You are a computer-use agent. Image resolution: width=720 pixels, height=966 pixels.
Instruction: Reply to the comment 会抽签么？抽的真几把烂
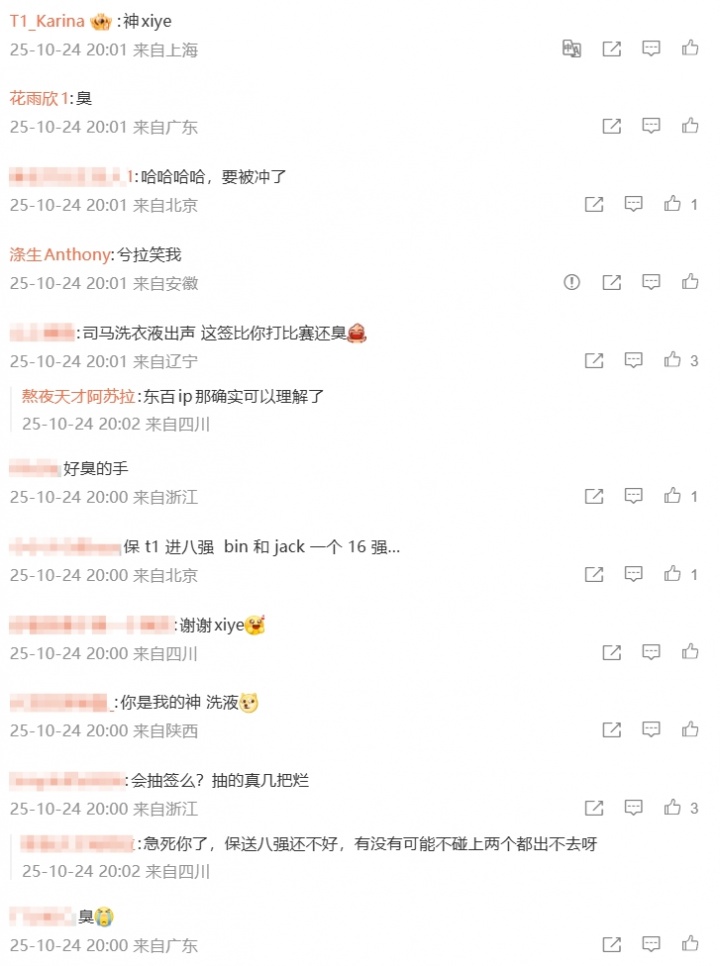tap(633, 808)
